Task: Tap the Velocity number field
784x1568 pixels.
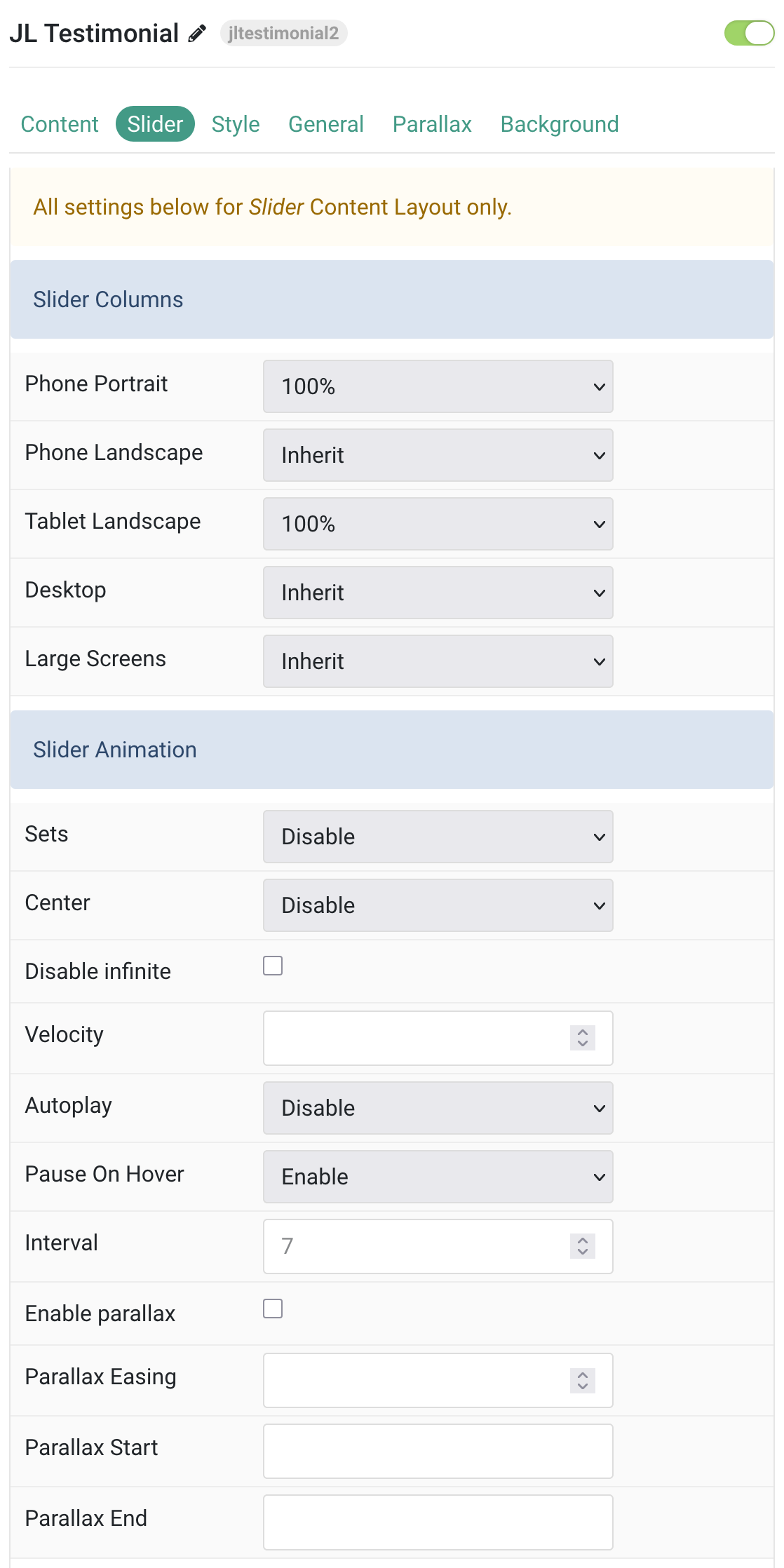Action: (x=438, y=1038)
